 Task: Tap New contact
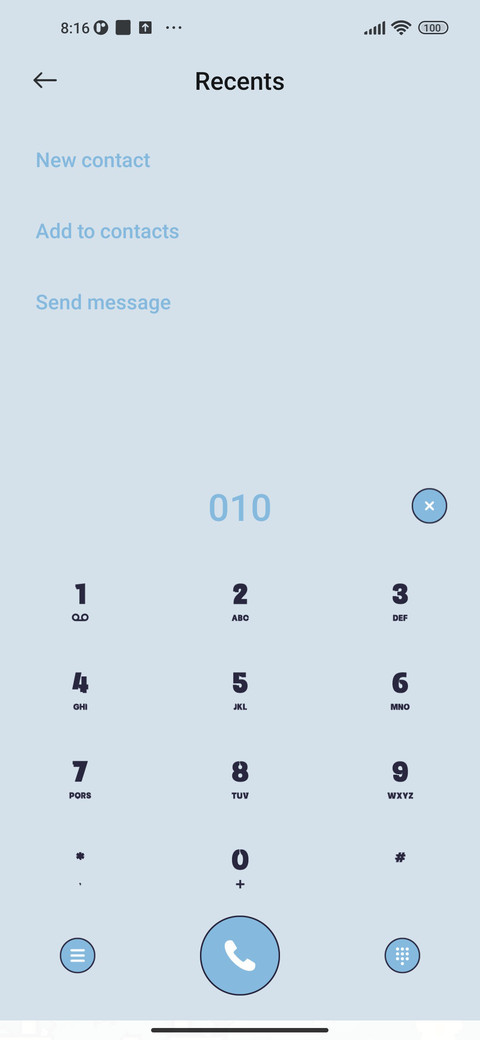(x=93, y=160)
